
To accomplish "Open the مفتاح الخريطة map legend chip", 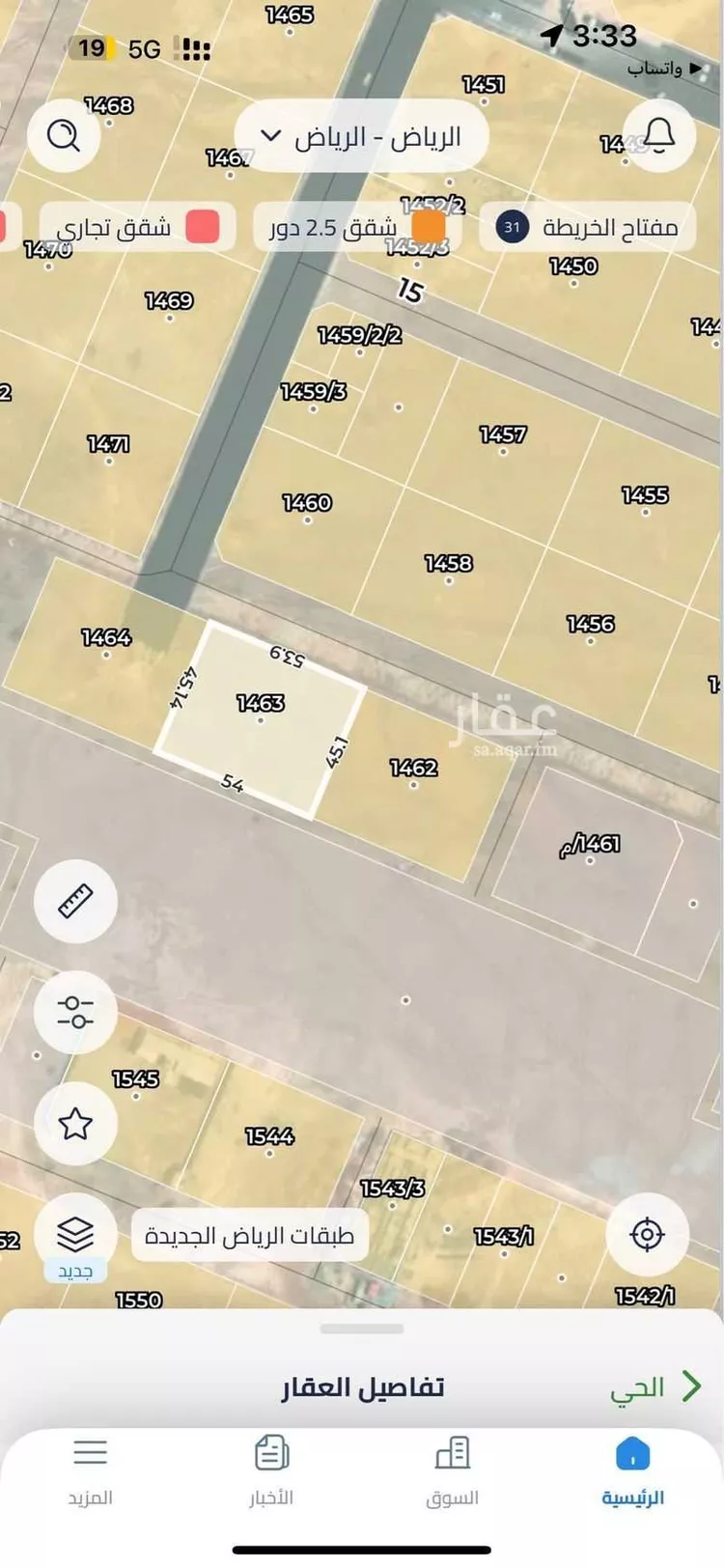I will click(587, 228).
